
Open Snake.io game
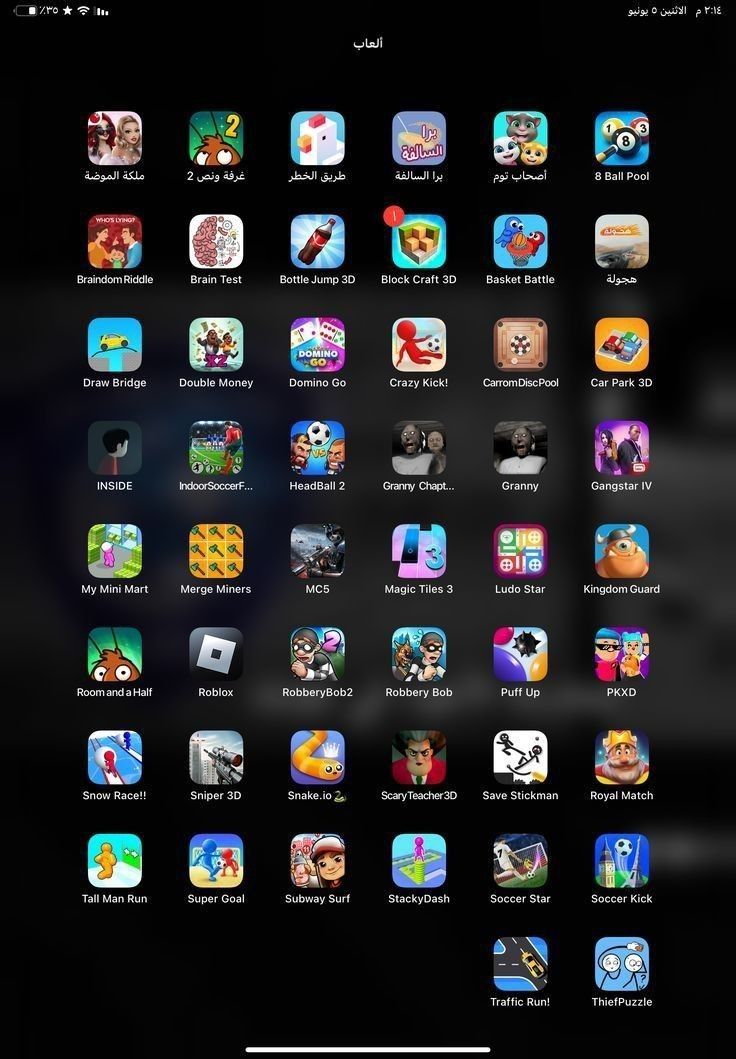click(317, 757)
